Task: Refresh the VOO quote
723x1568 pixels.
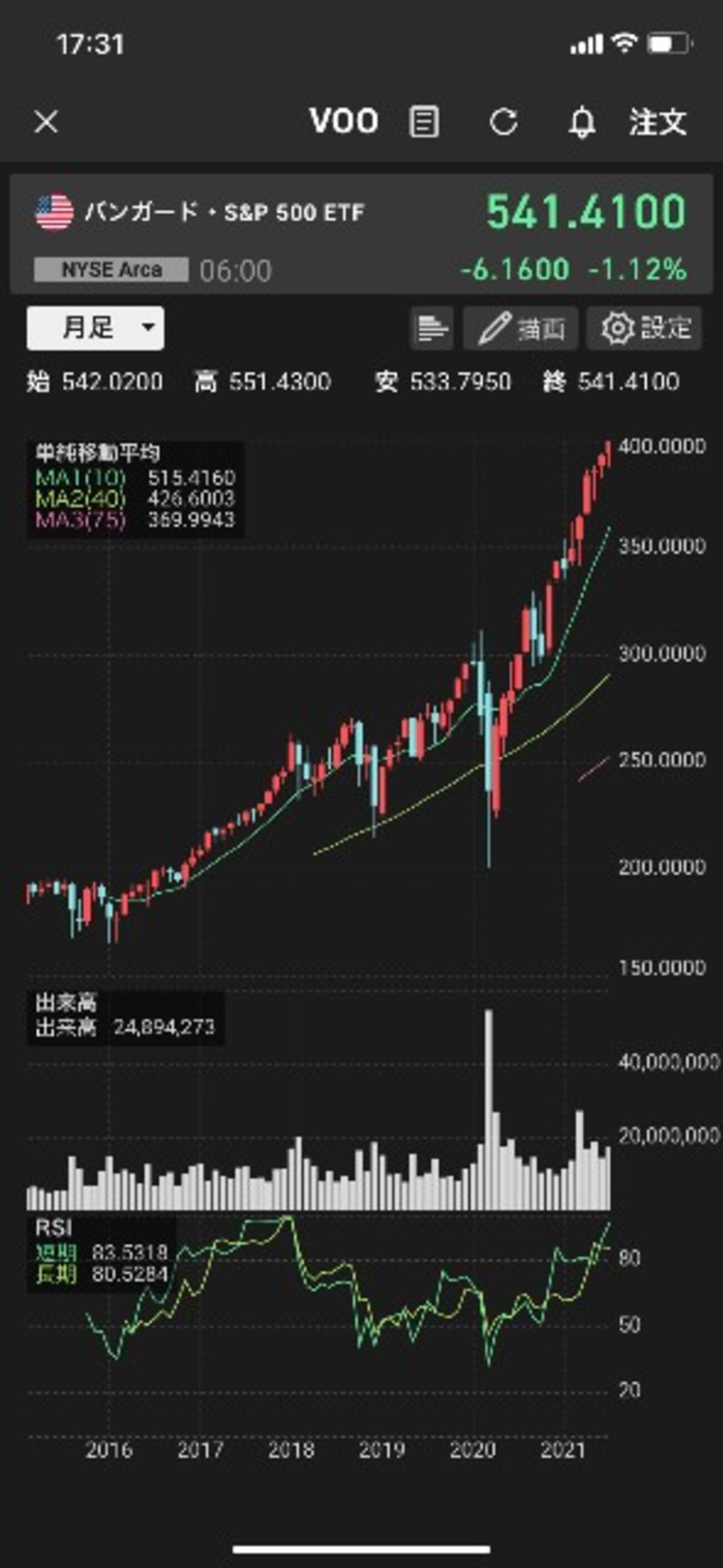Action: click(504, 122)
